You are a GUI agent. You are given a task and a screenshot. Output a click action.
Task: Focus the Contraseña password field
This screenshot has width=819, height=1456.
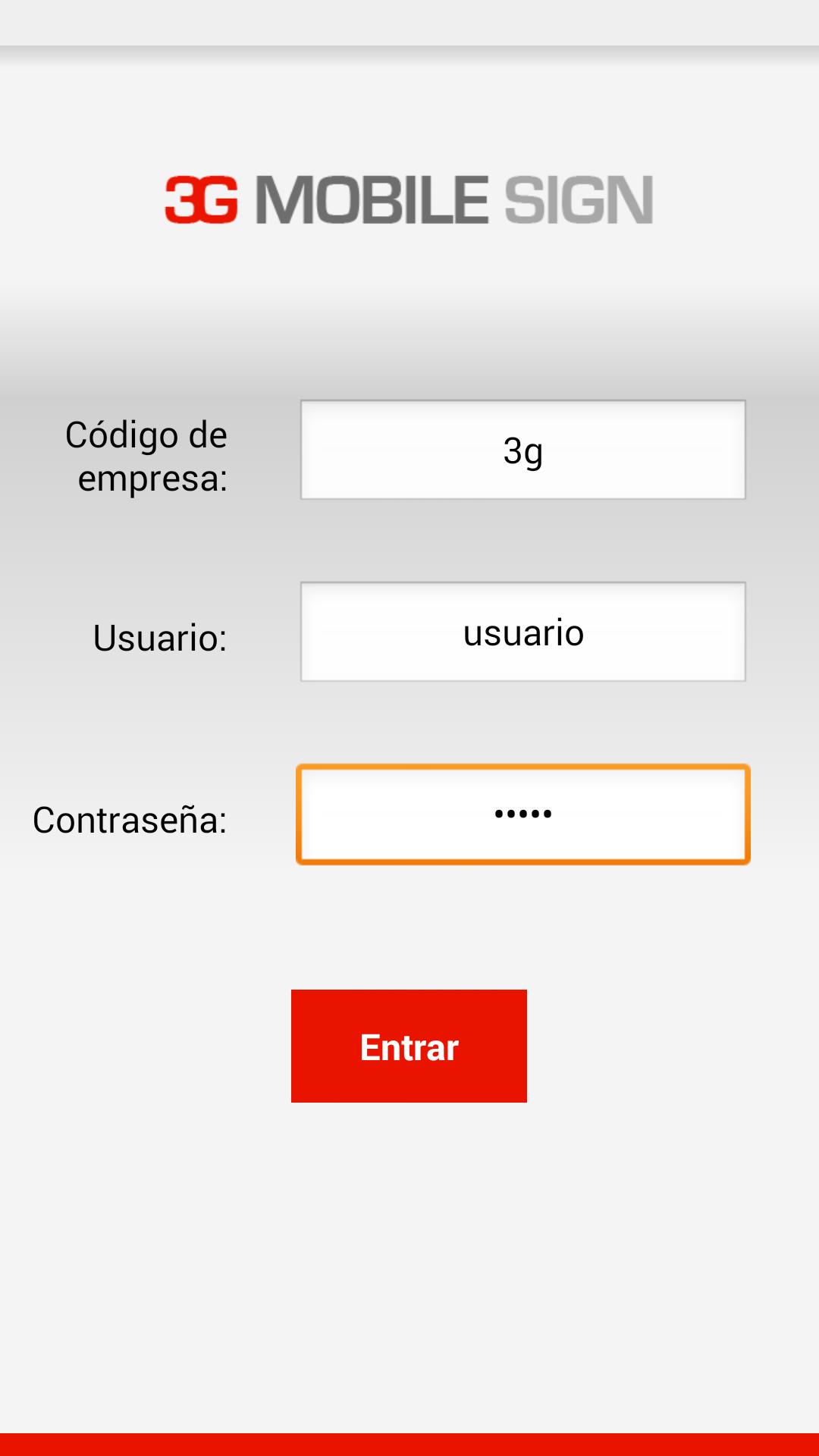(x=522, y=814)
